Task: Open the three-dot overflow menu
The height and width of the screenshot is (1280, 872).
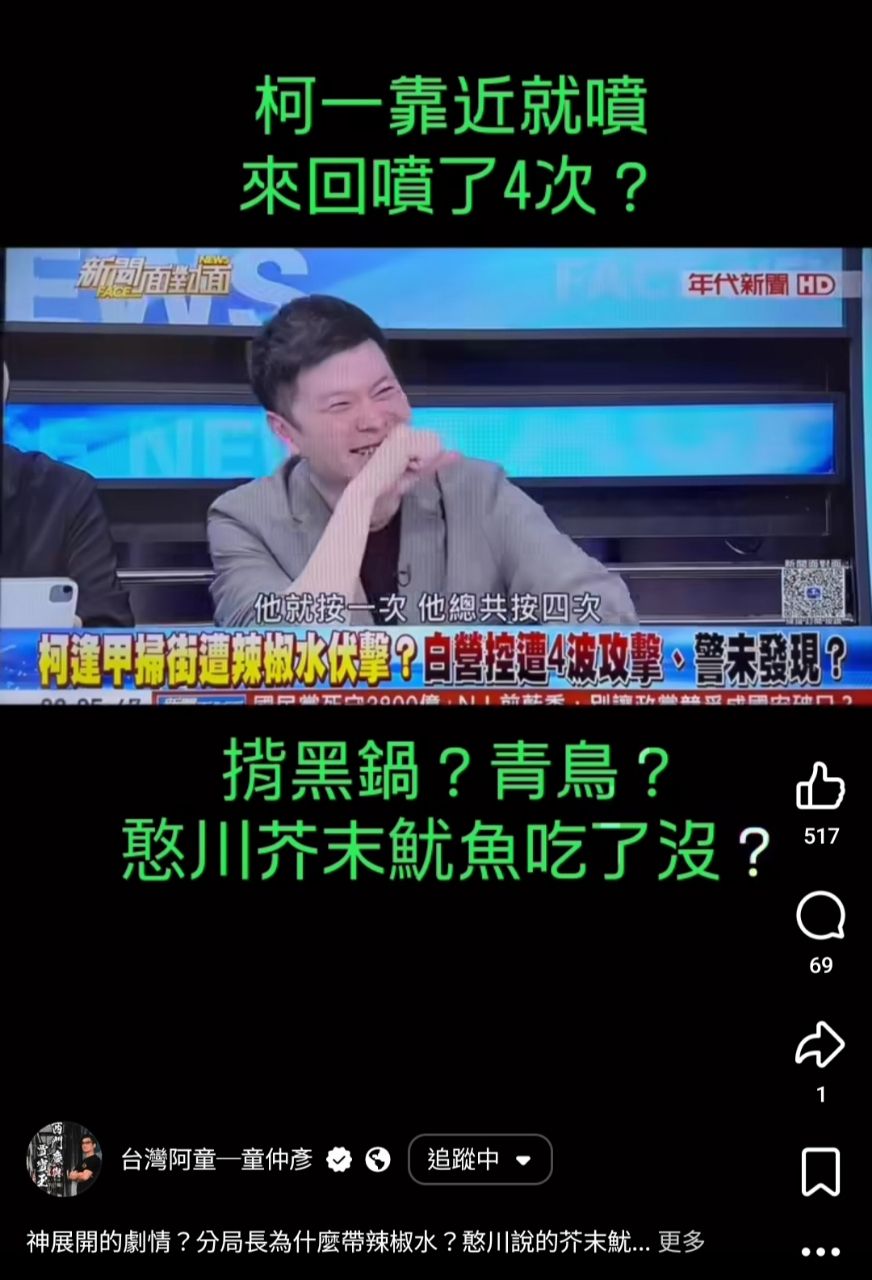Action: 820,1252
